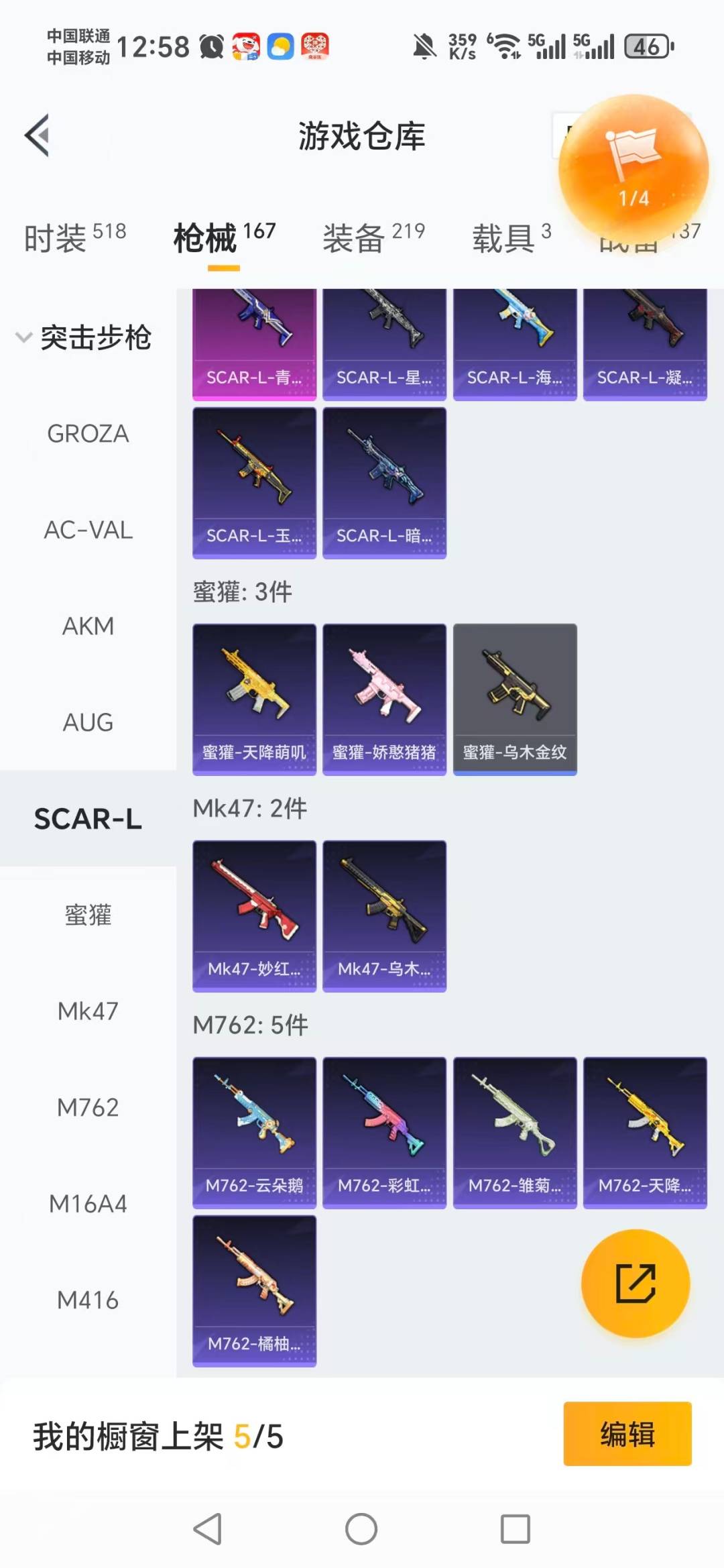Open the SCAR-L-海 blue skin
This screenshot has height=1568, width=724.
515,343
